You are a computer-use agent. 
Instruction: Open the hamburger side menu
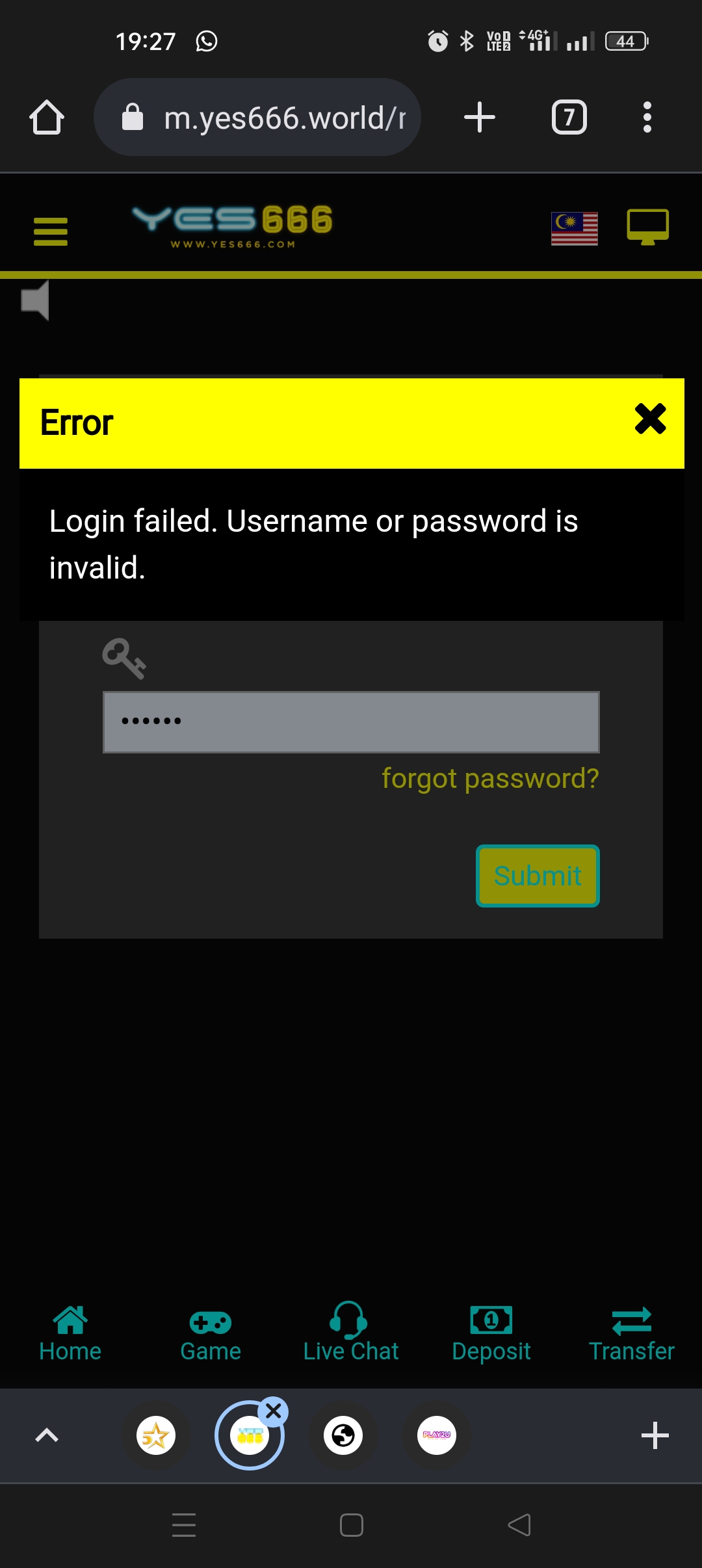click(51, 231)
